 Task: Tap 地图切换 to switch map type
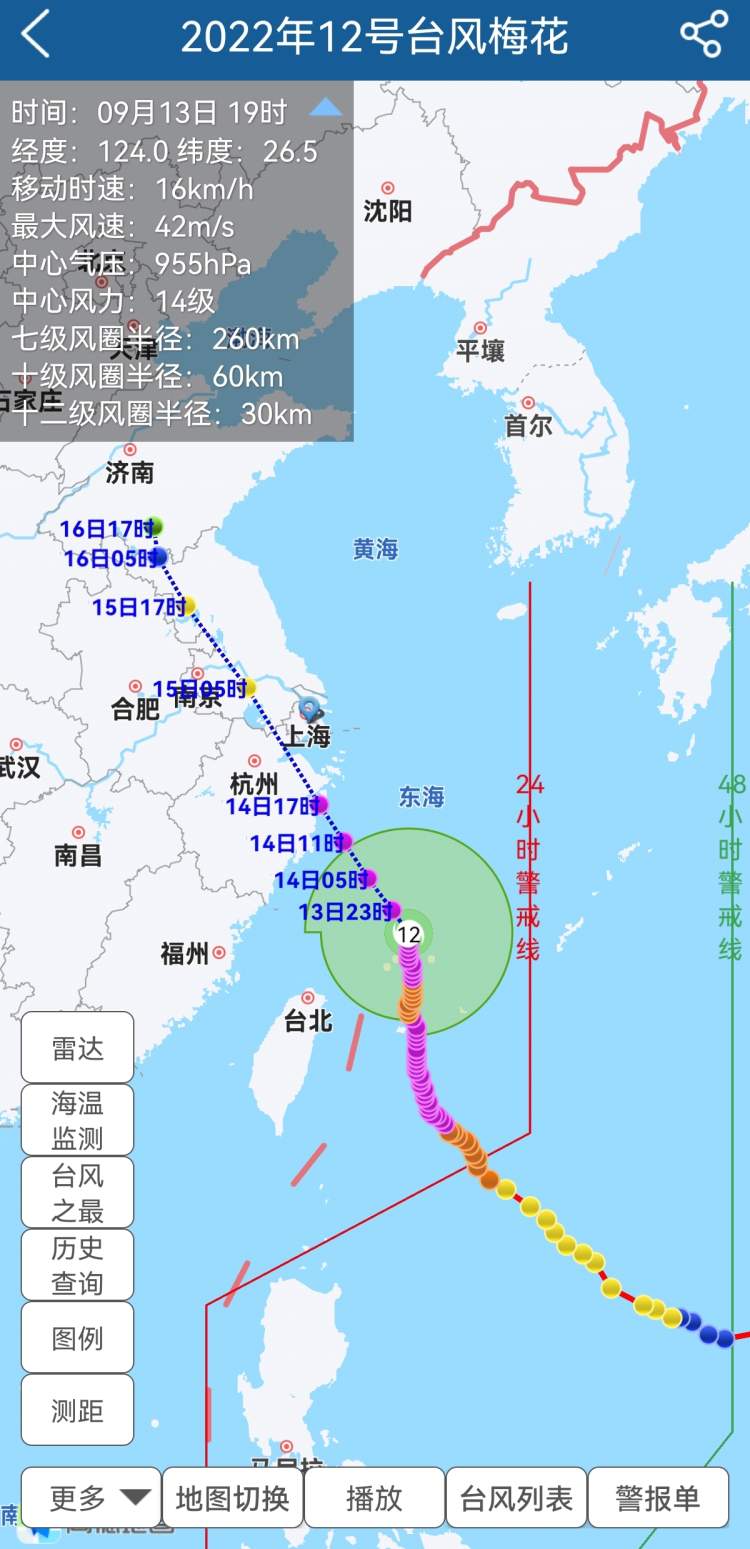pyautogui.click(x=233, y=1498)
